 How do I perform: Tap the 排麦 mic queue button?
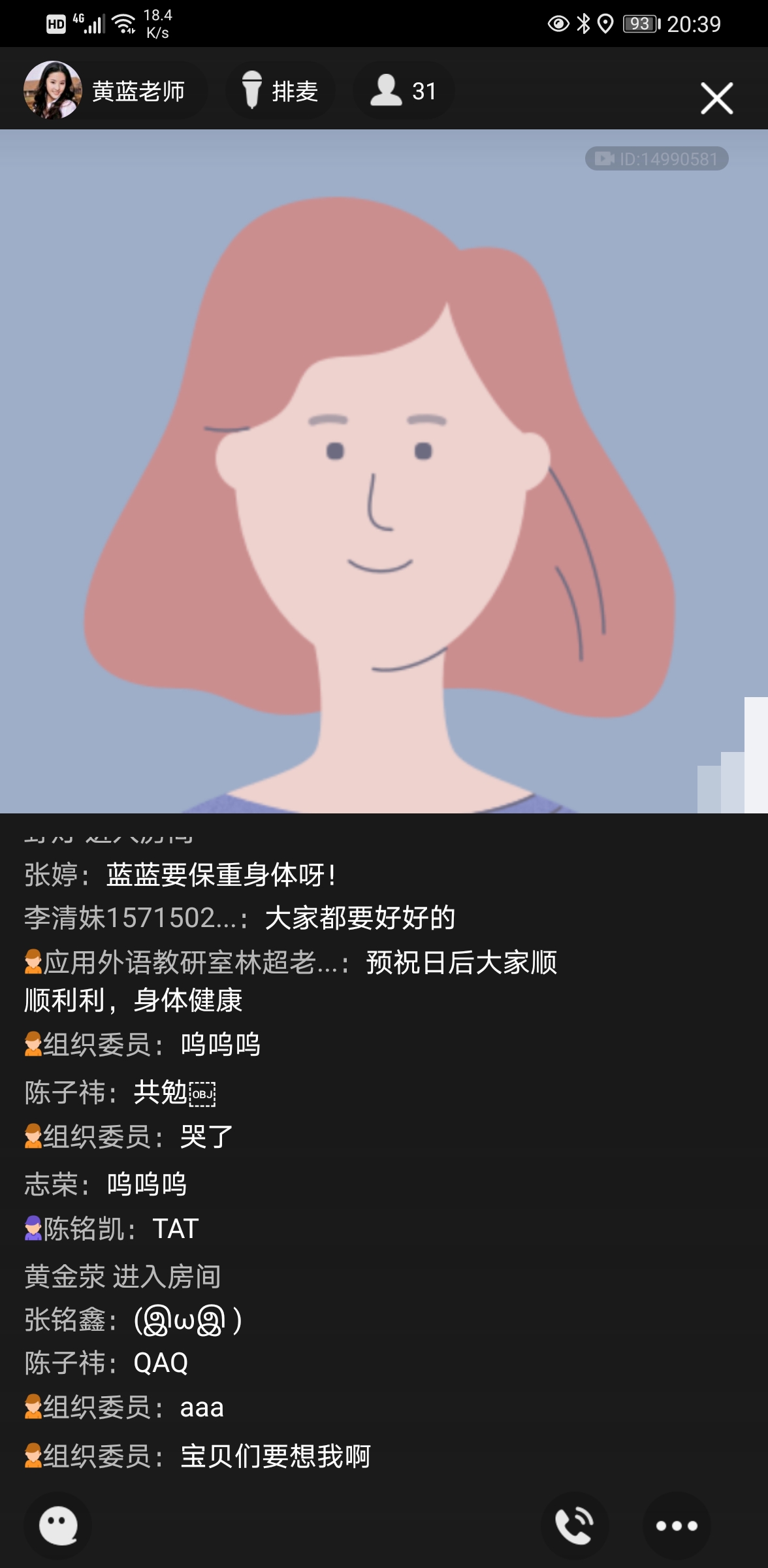(280, 91)
